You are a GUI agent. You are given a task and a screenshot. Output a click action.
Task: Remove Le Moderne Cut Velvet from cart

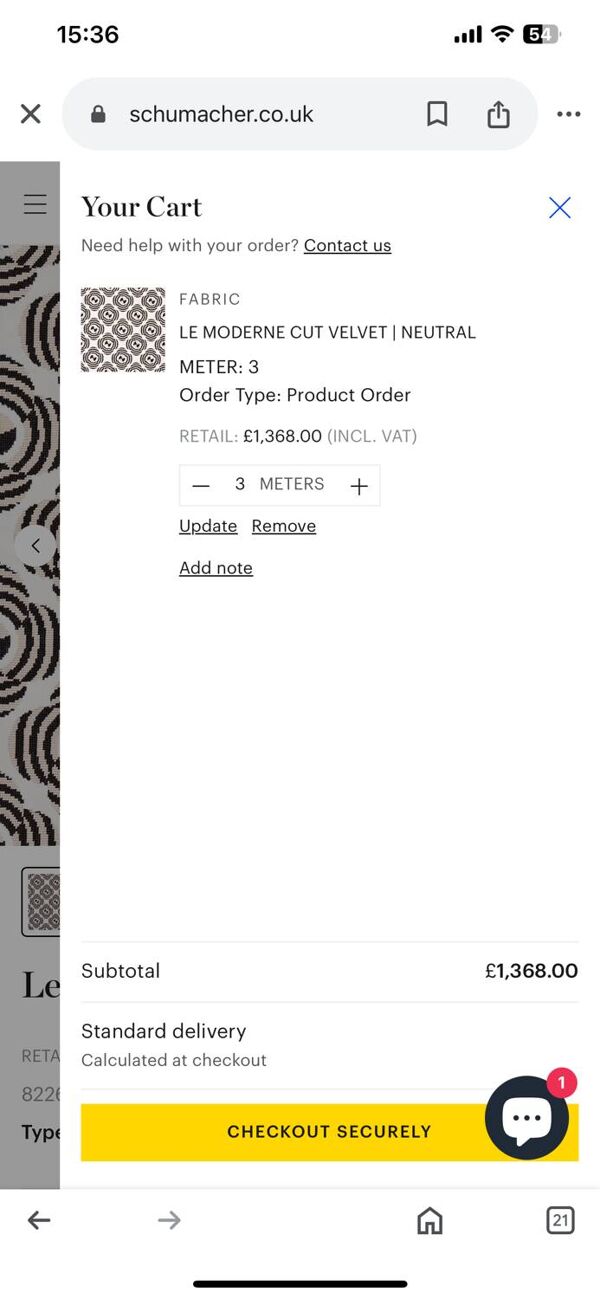[283, 526]
